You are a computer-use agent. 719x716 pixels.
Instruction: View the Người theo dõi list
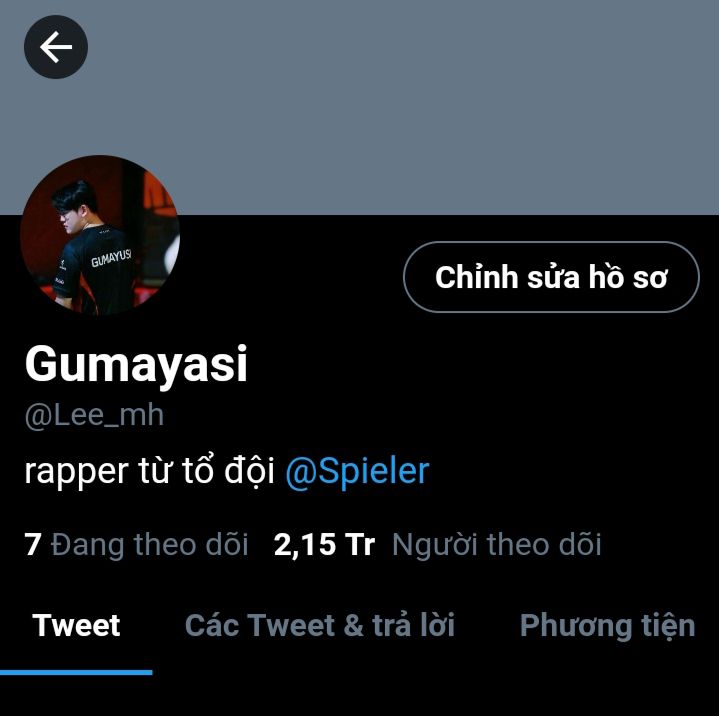tap(437, 544)
